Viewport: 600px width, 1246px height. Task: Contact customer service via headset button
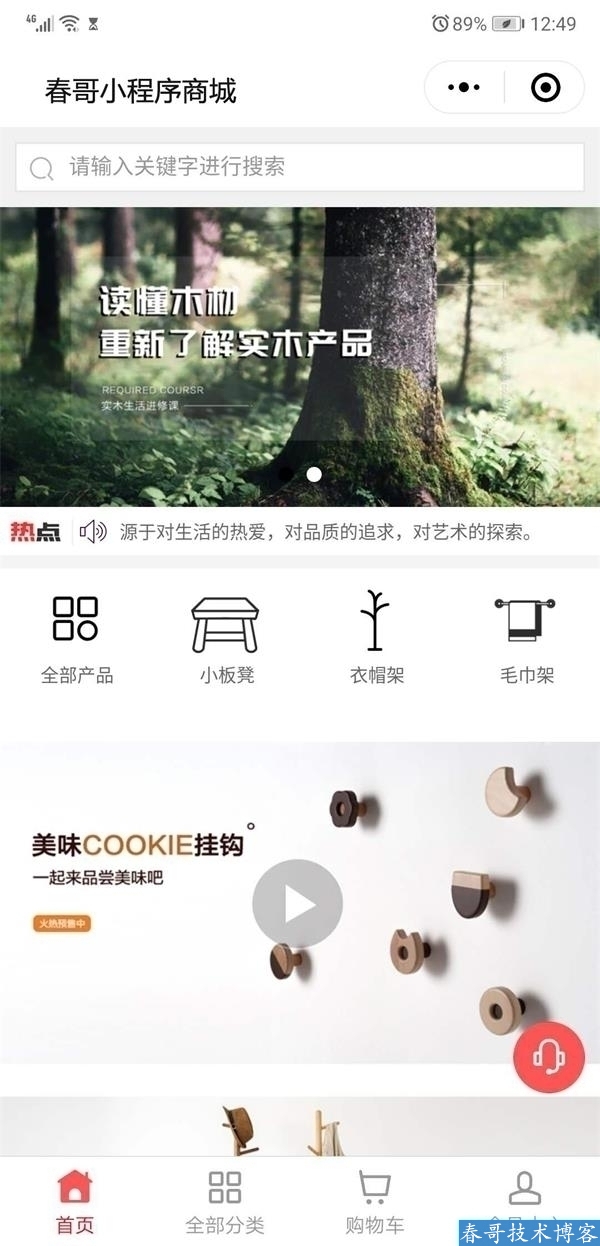(x=548, y=1058)
